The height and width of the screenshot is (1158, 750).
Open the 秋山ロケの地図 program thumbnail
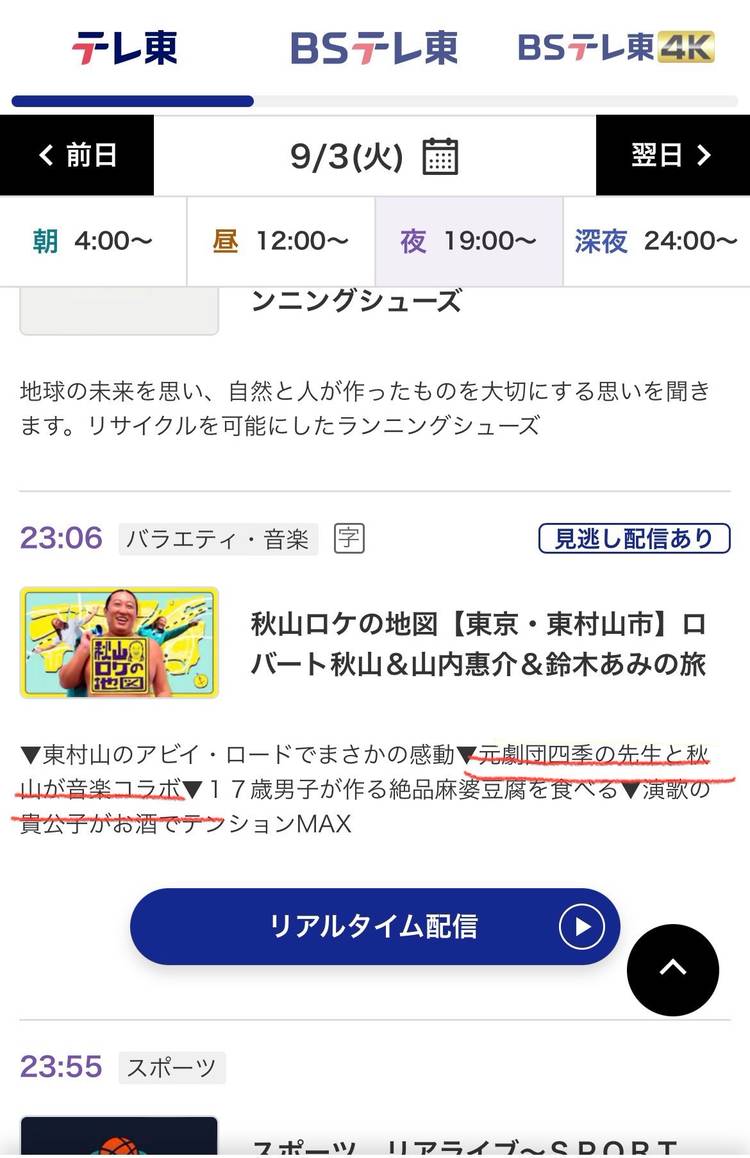(119, 642)
